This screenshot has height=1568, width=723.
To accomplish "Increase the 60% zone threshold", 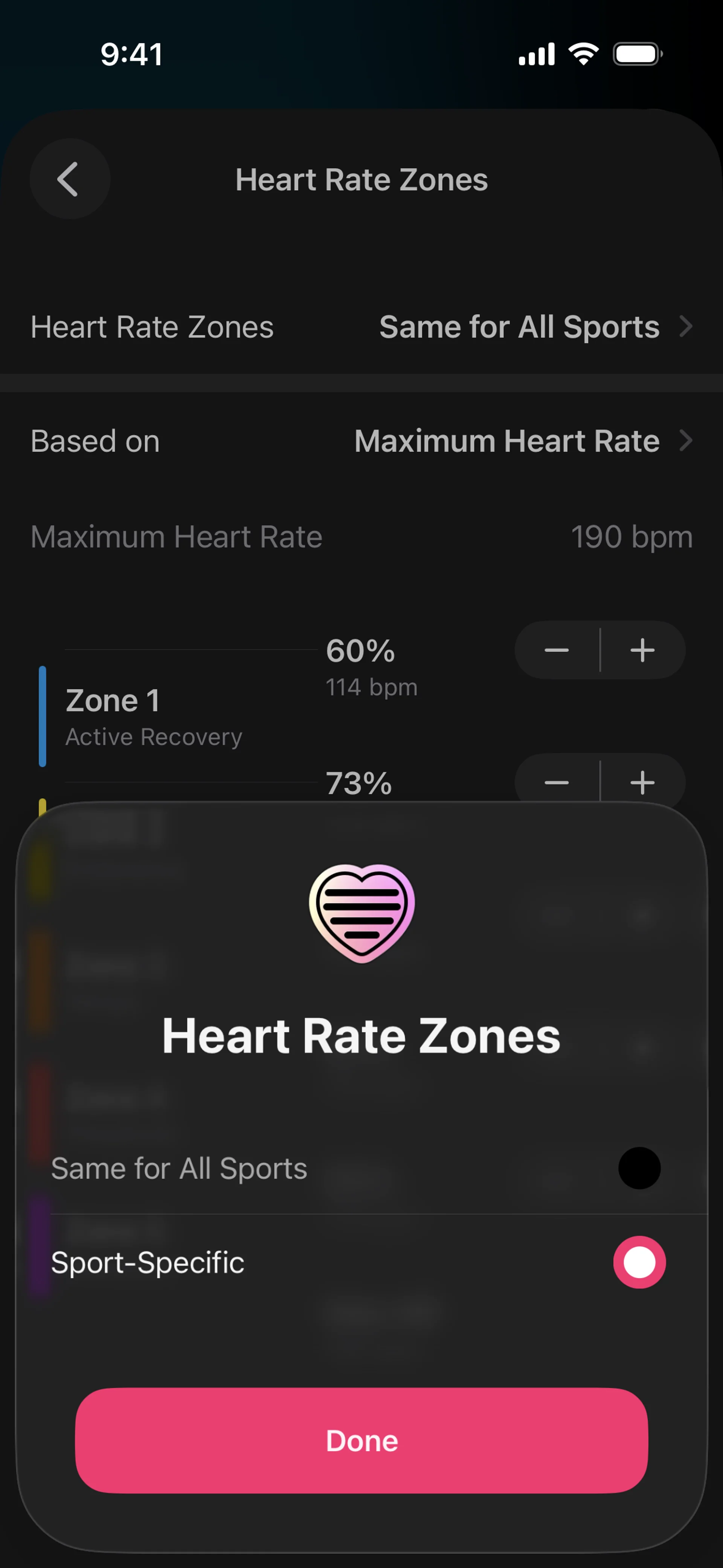I will tap(643, 650).
